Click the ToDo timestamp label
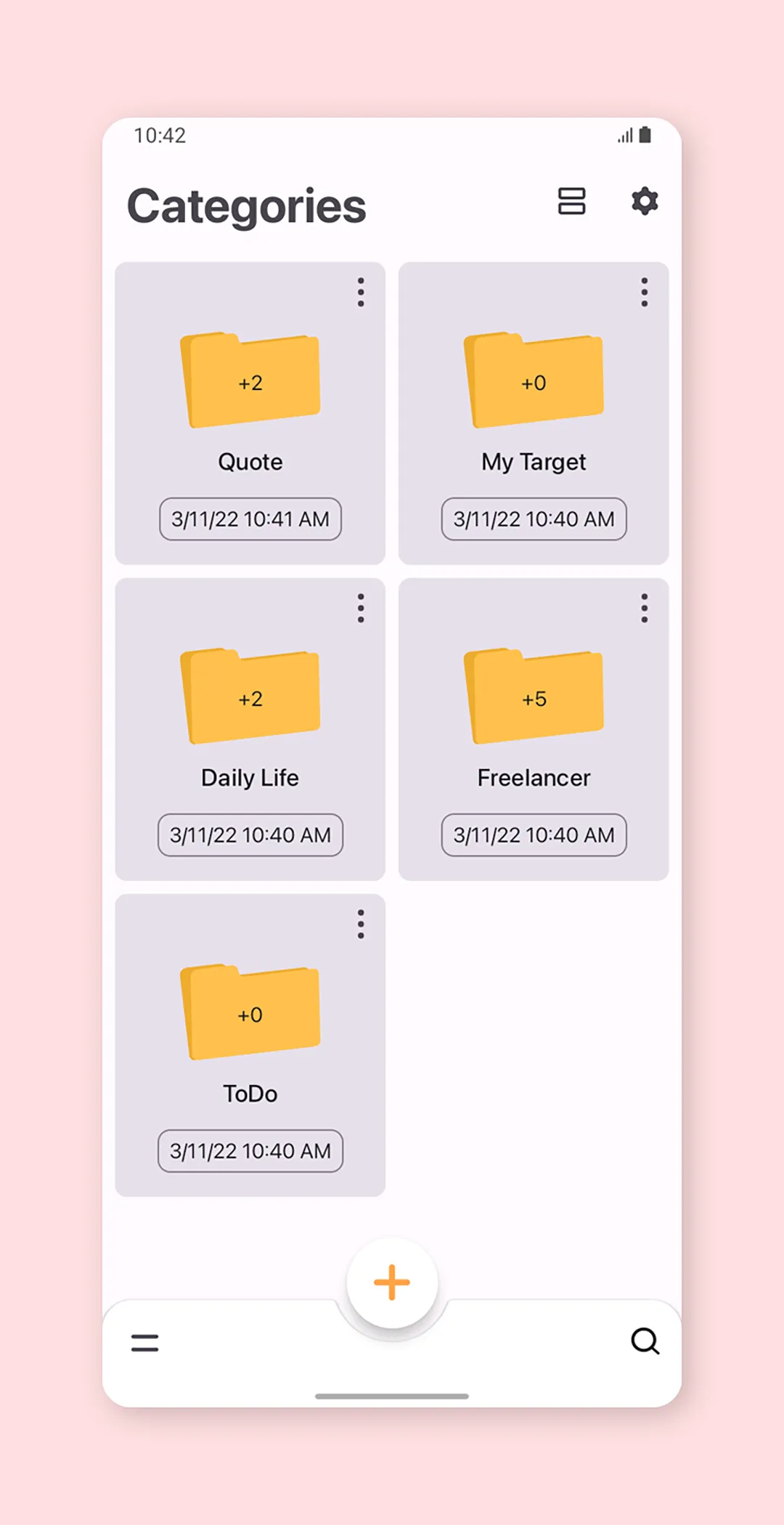 click(x=250, y=1150)
